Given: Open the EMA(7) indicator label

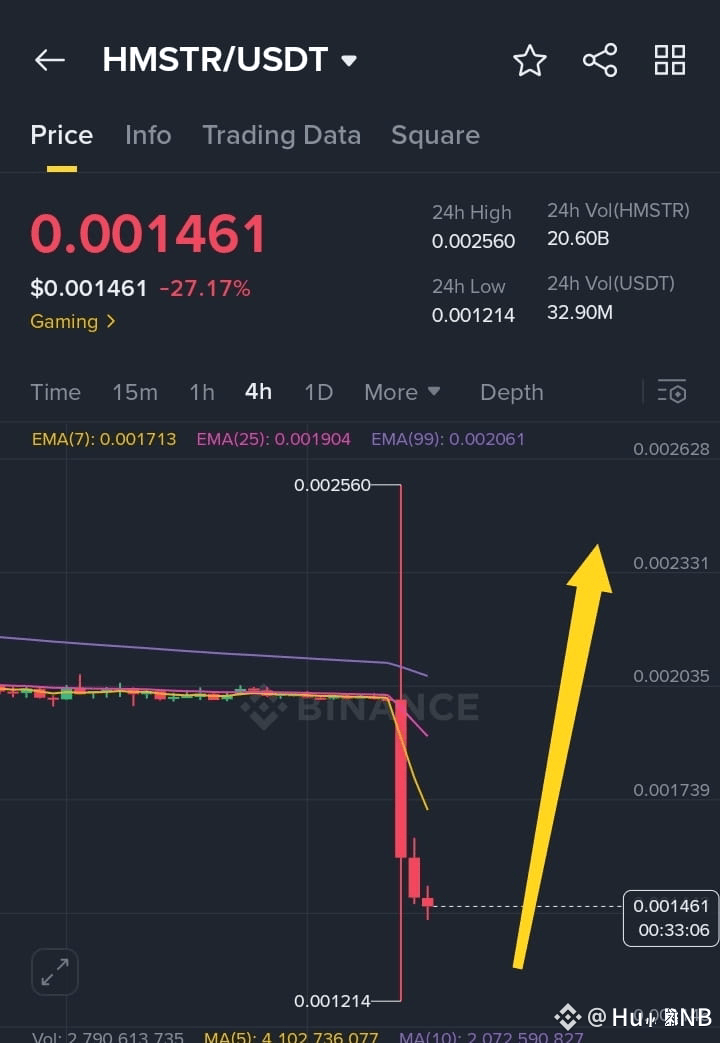Looking at the screenshot, I should [x=103, y=439].
